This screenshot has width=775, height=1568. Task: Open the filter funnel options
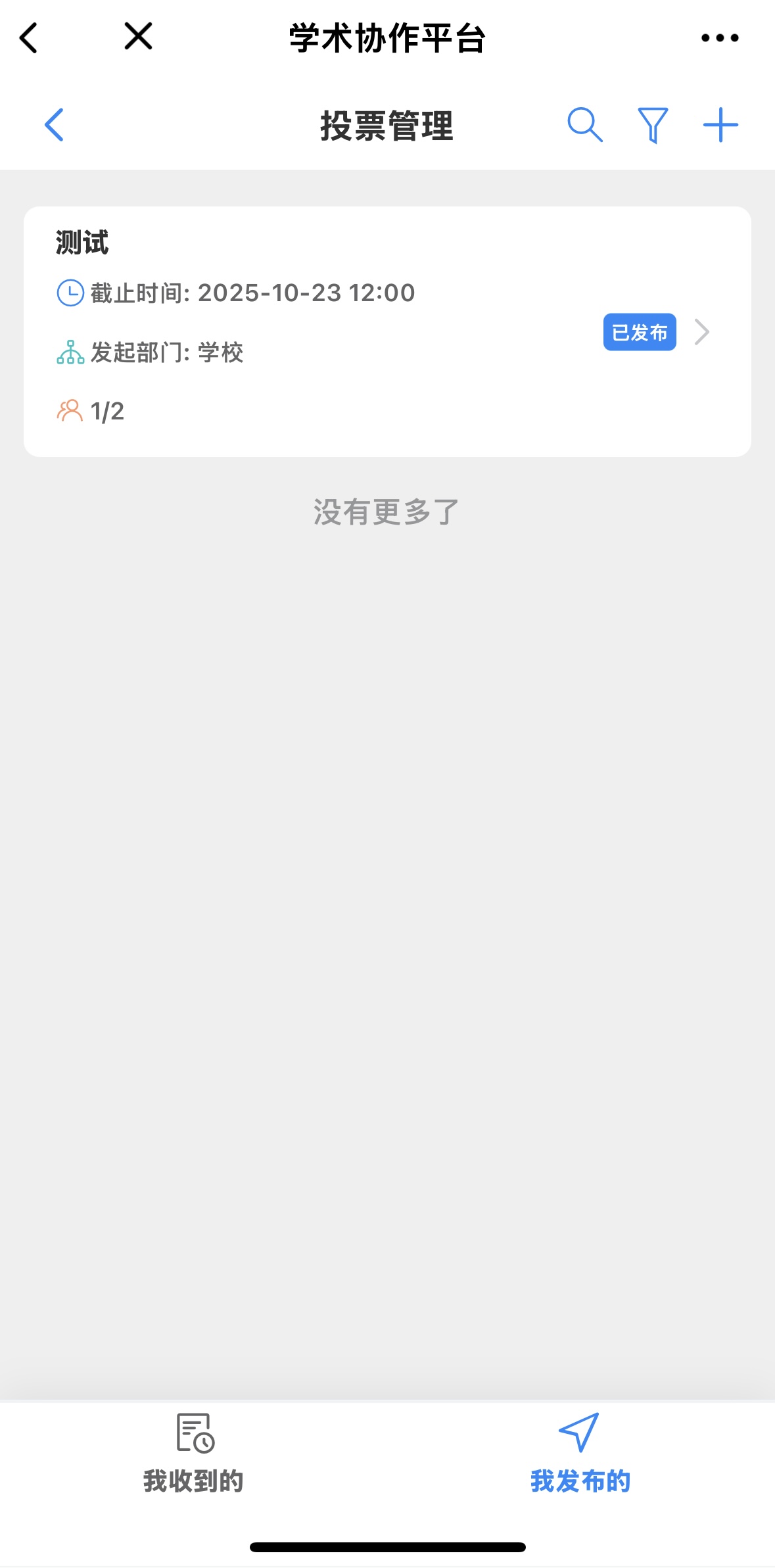(x=653, y=125)
